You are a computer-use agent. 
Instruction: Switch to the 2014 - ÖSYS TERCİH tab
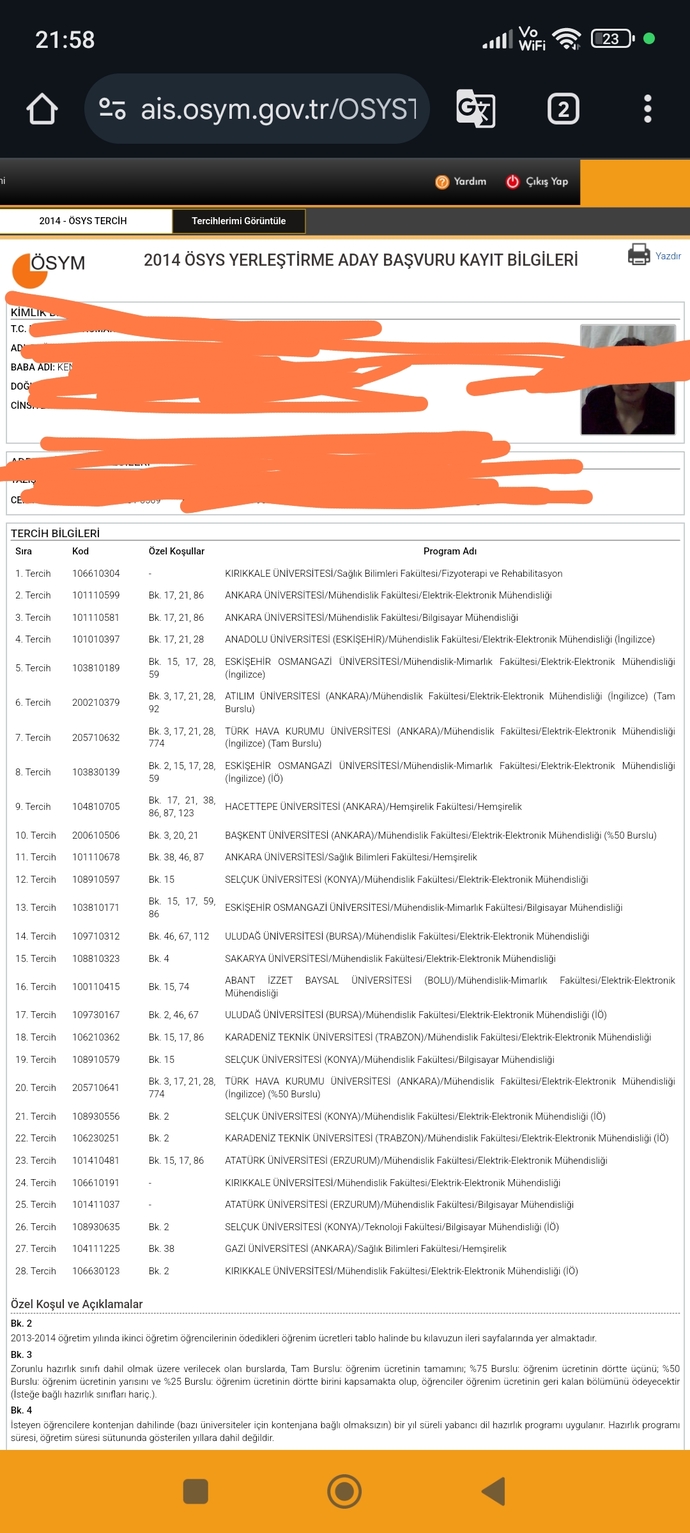(x=83, y=221)
